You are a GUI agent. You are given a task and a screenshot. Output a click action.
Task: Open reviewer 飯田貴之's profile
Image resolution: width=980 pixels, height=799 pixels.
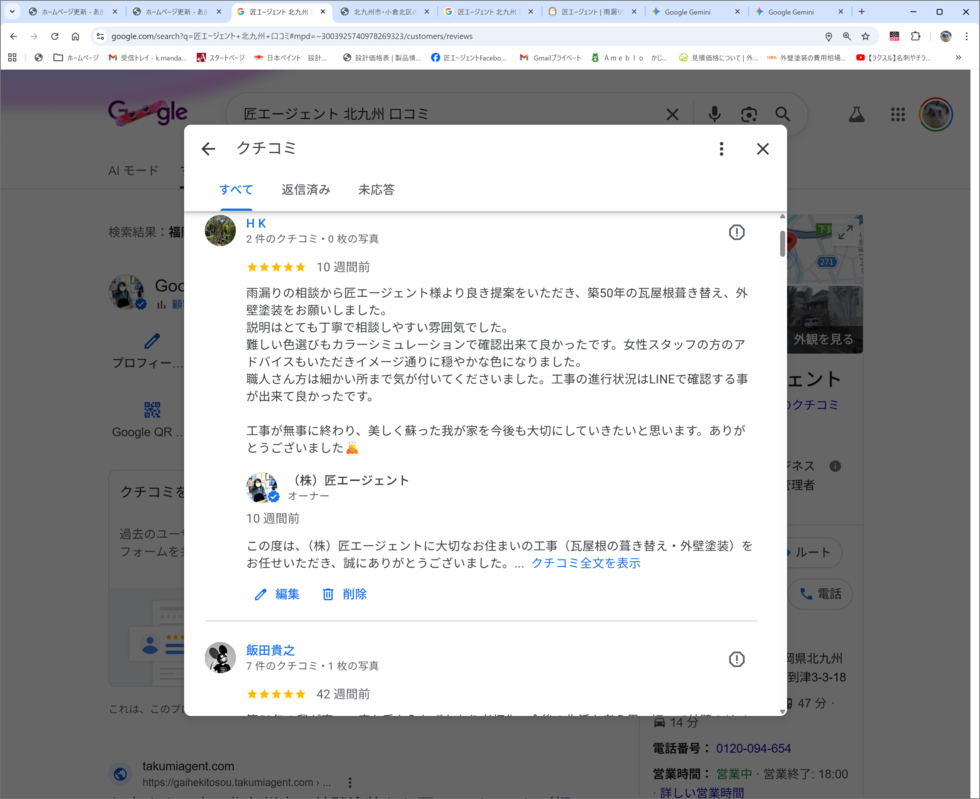tap(270, 650)
